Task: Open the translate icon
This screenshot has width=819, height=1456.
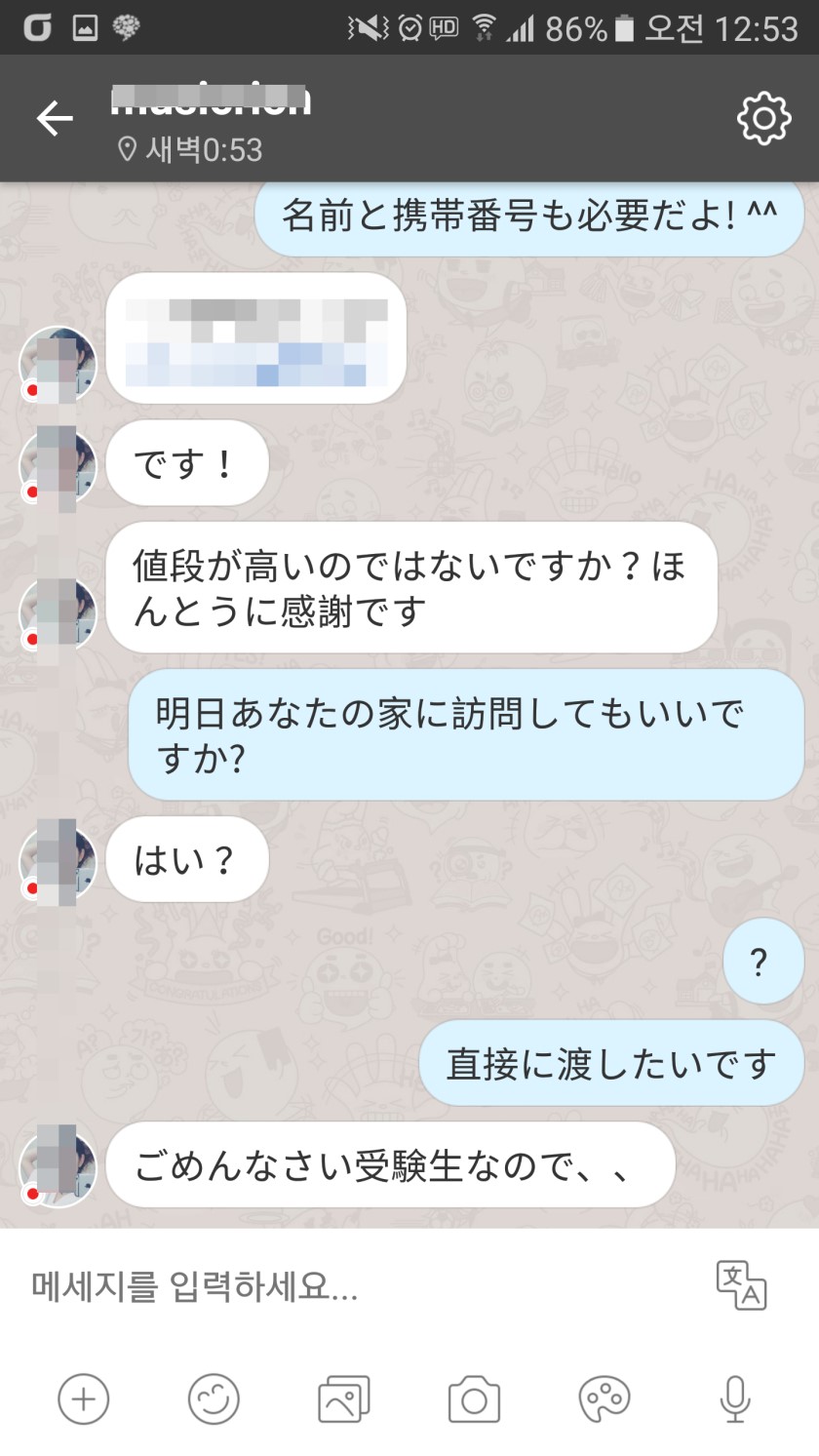Action: click(741, 1285)
